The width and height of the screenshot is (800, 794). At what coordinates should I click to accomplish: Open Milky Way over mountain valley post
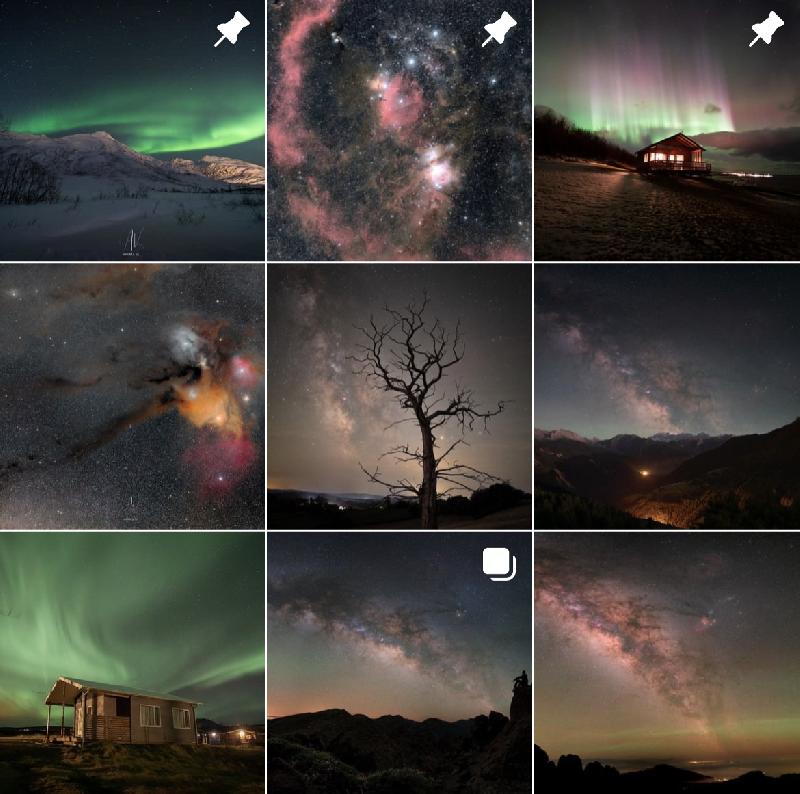click(667, 396)
